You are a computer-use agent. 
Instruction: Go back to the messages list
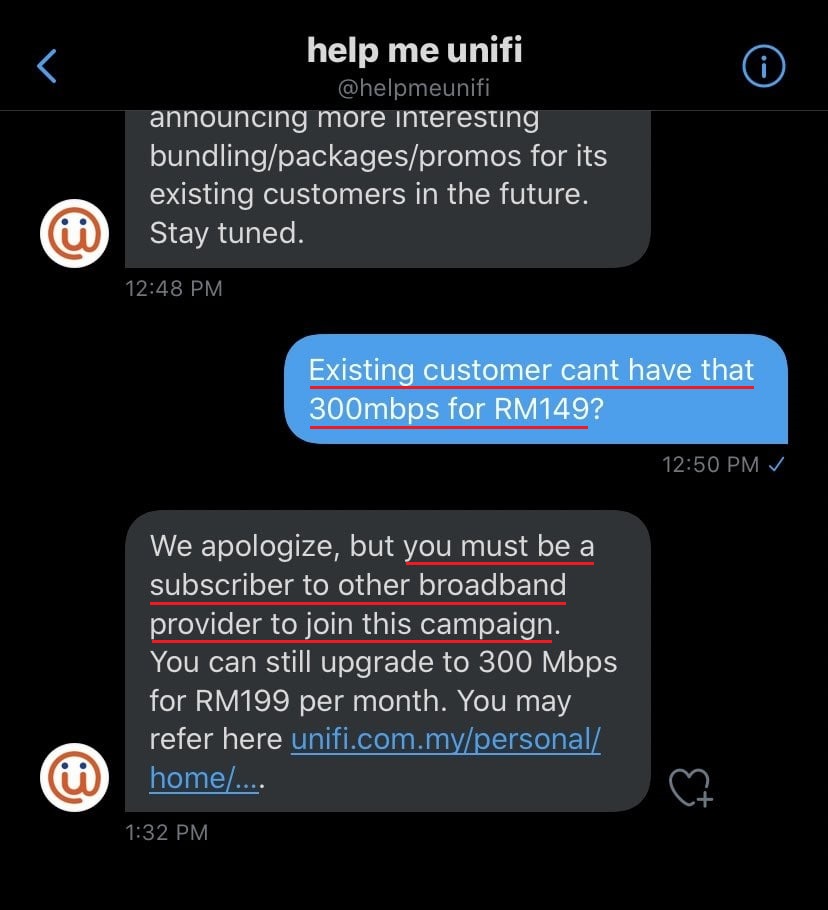pos(46,66)
